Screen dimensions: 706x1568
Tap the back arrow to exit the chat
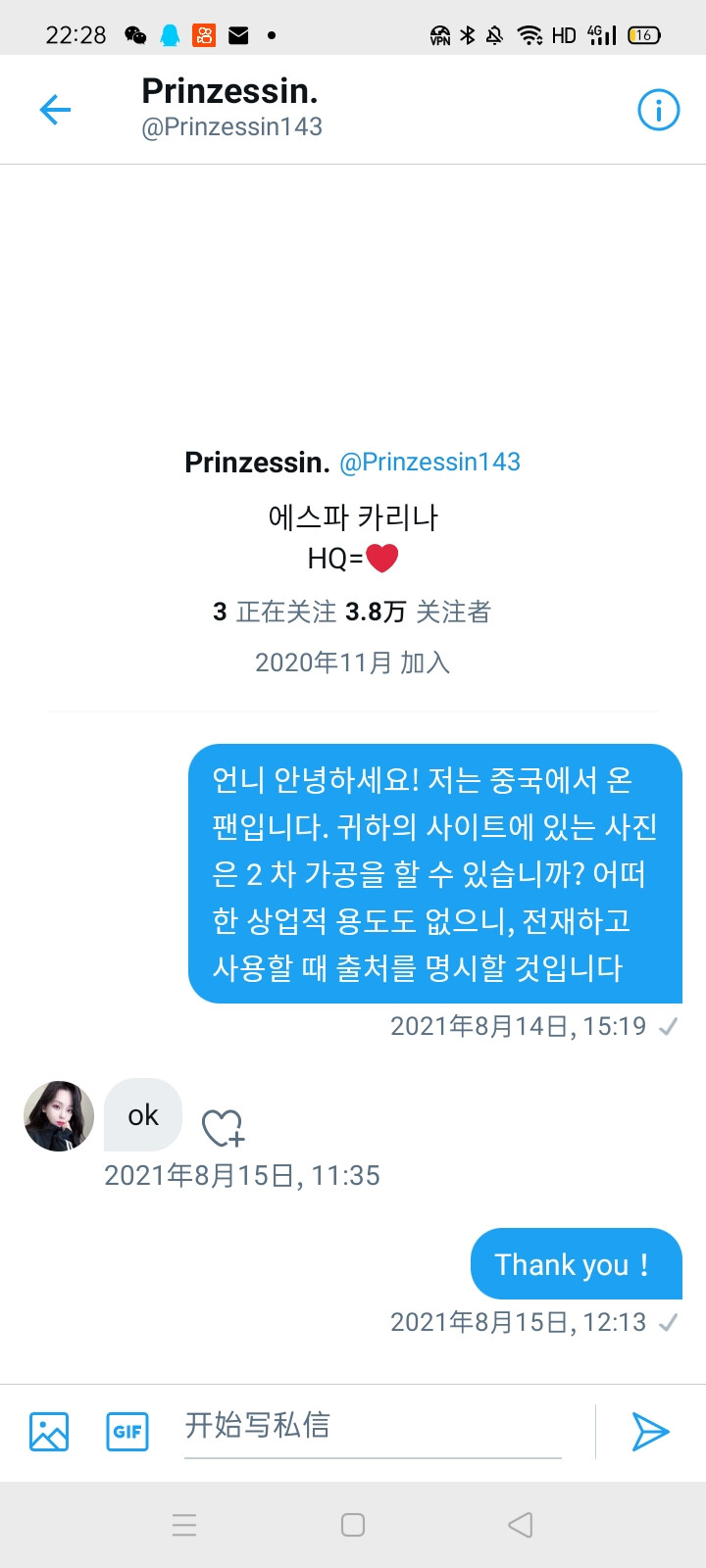point(55,110)
